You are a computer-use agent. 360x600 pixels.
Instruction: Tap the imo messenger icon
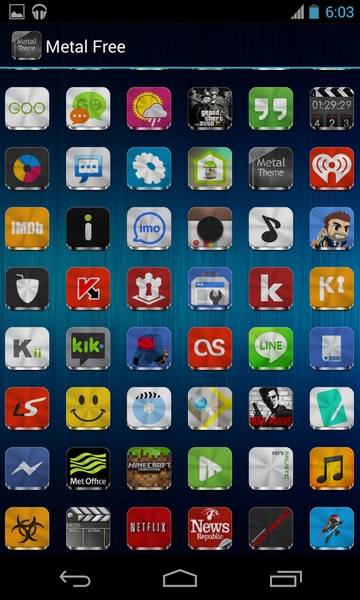[x=149, y=228]
